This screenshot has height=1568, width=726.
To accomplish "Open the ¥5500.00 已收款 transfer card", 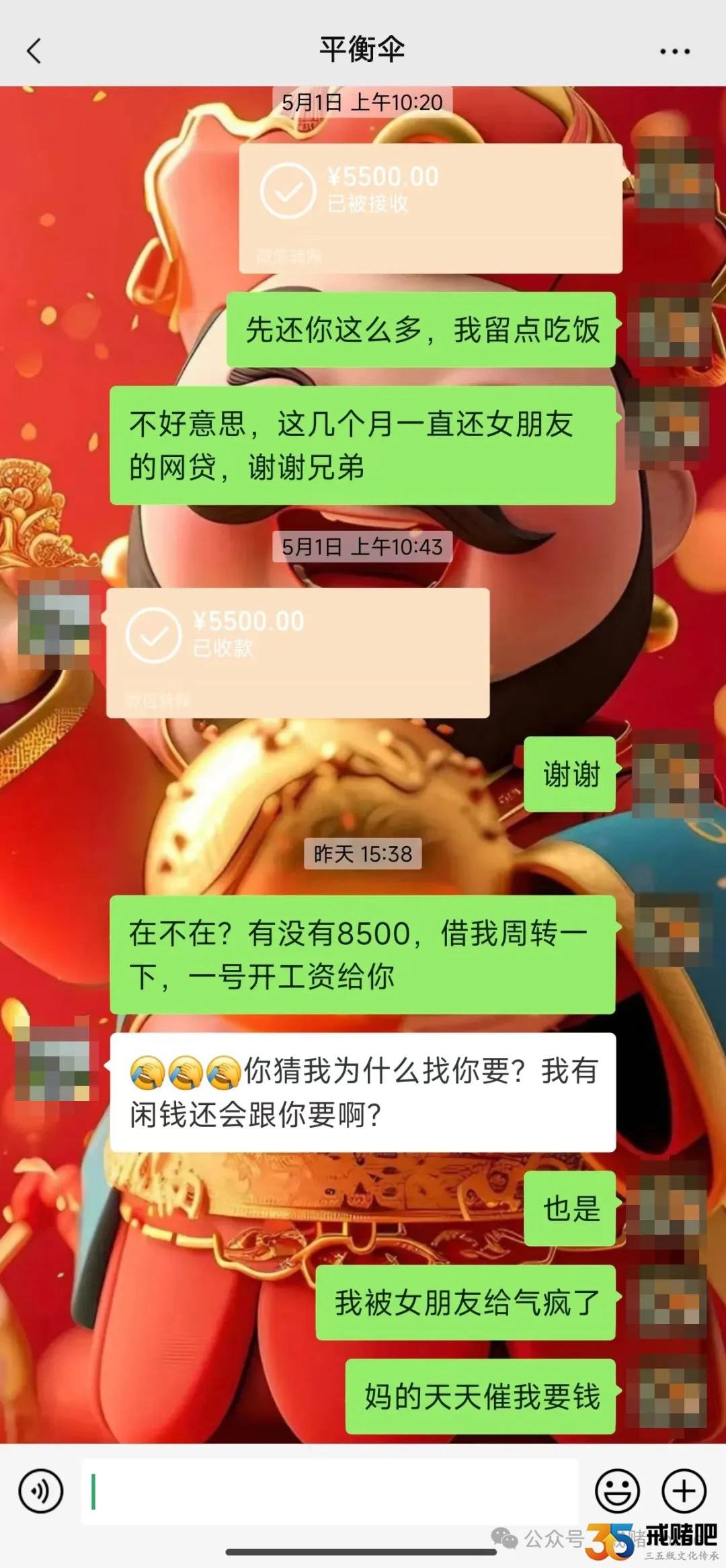I will click(297, 652).
